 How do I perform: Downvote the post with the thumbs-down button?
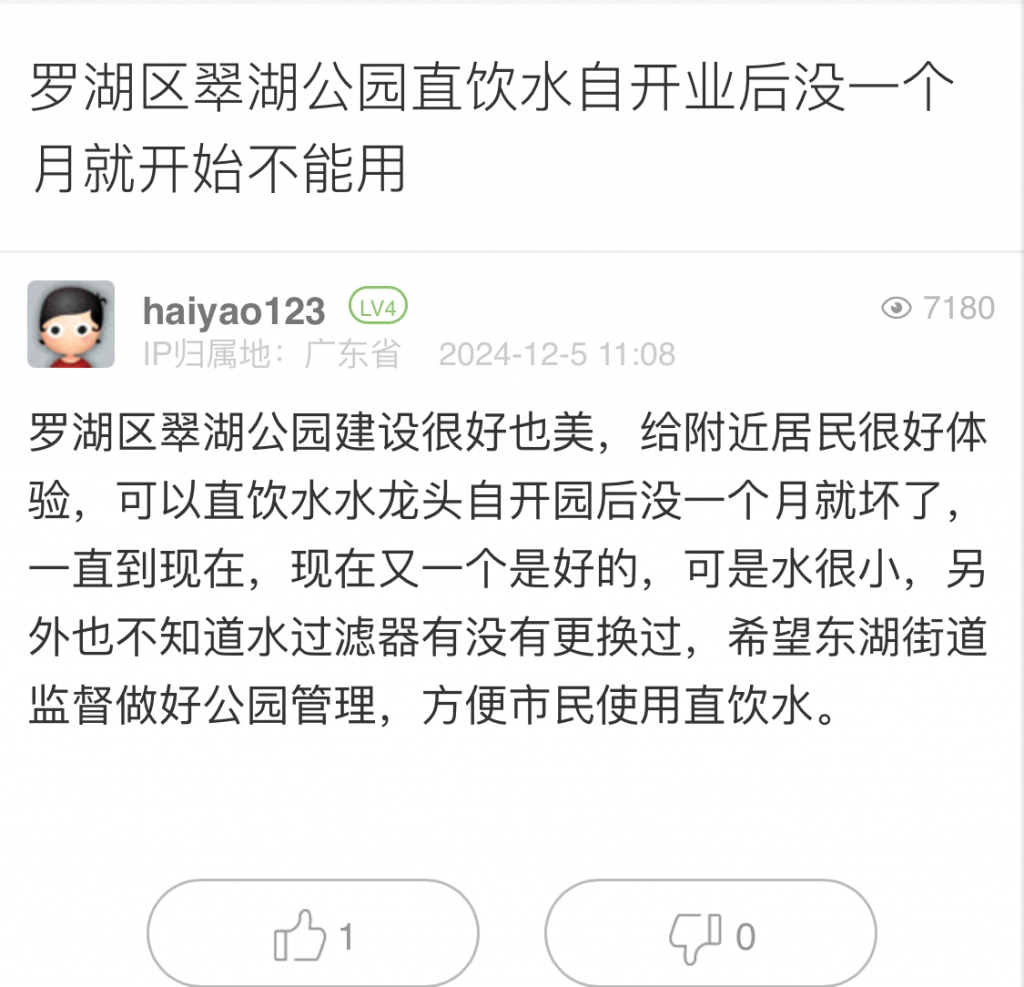coord(710,936)
